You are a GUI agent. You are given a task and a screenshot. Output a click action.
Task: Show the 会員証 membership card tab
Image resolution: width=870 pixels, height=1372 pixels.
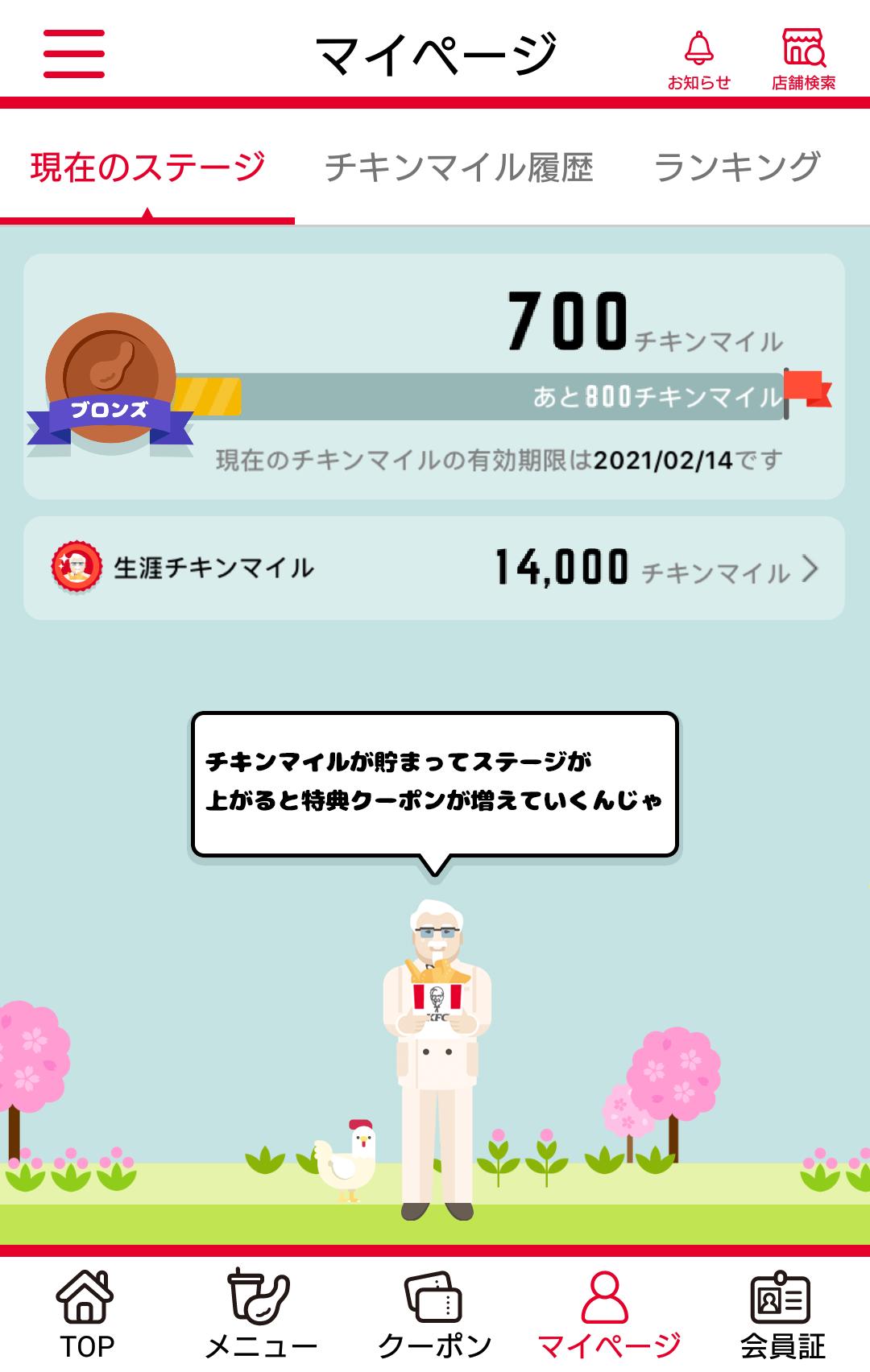[x=781, y=1314]
